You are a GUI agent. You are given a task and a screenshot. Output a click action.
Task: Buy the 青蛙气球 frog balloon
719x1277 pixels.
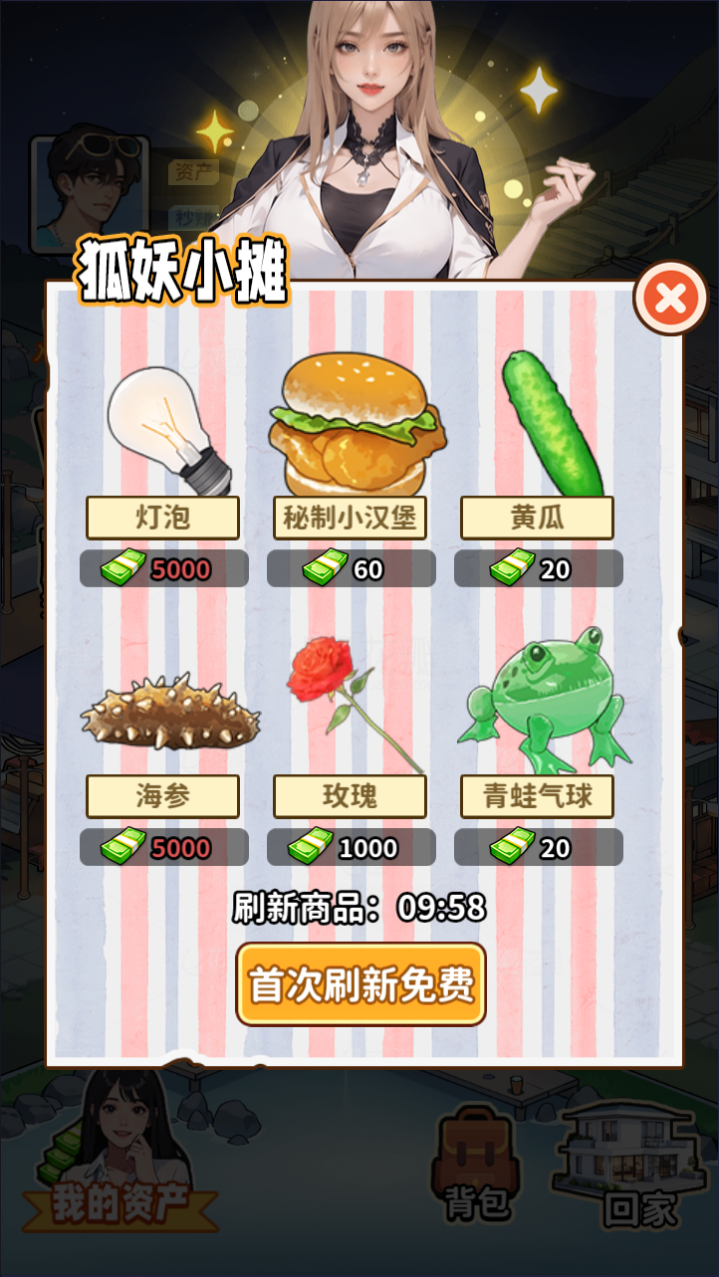point(538,848)
